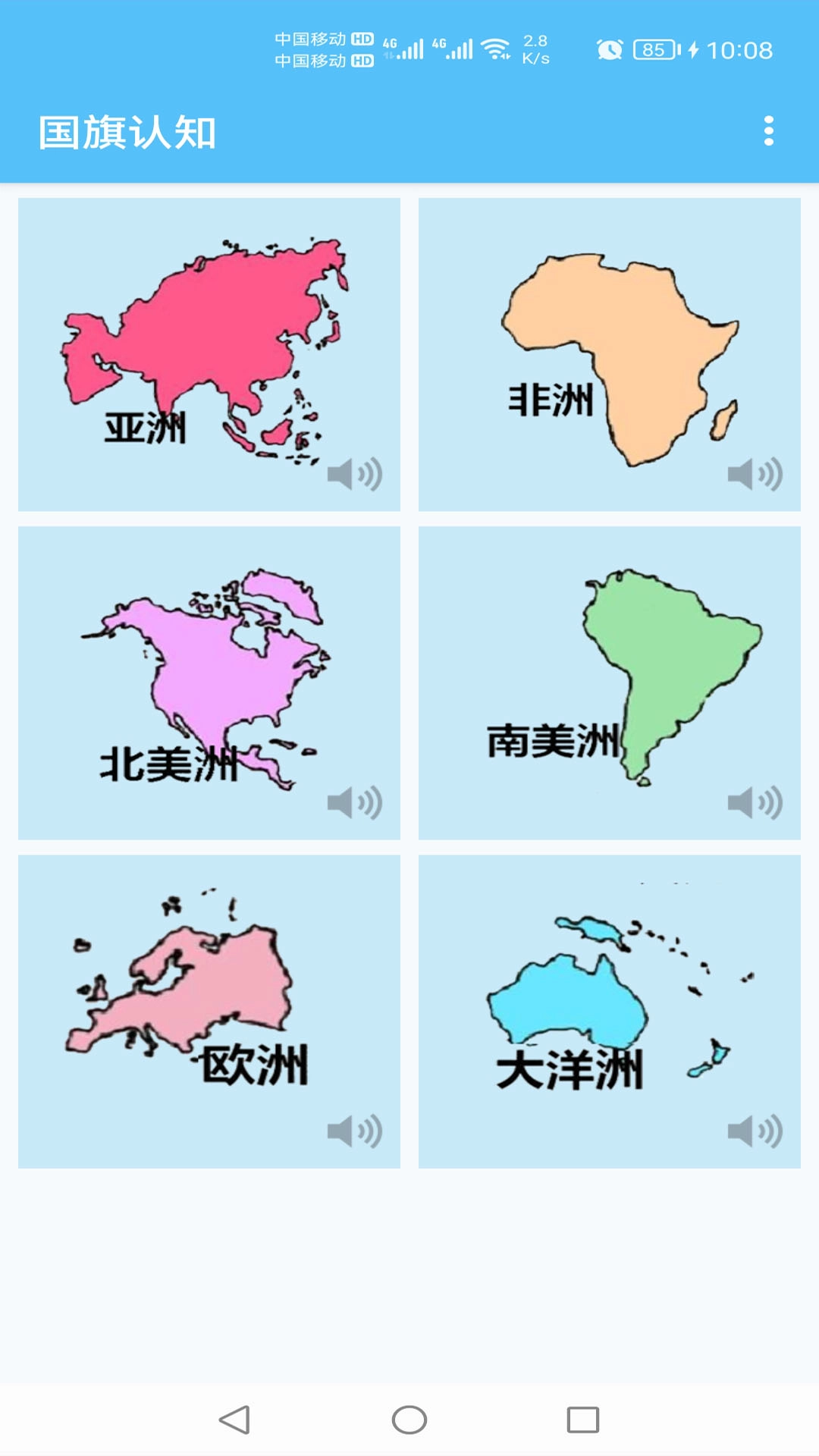
Task: Tap the speaker icon on 南美洲
Action: (x=755, y=803)
